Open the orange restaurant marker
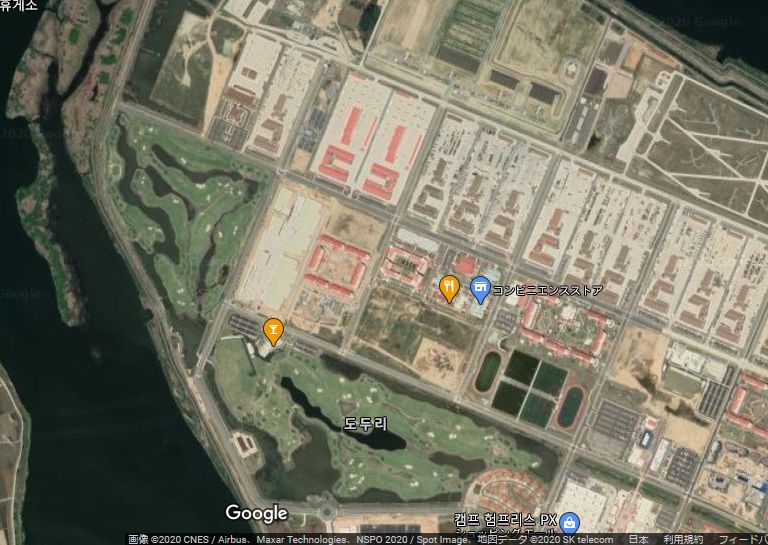This screenshot has height=545, width=768. (450, 288)
